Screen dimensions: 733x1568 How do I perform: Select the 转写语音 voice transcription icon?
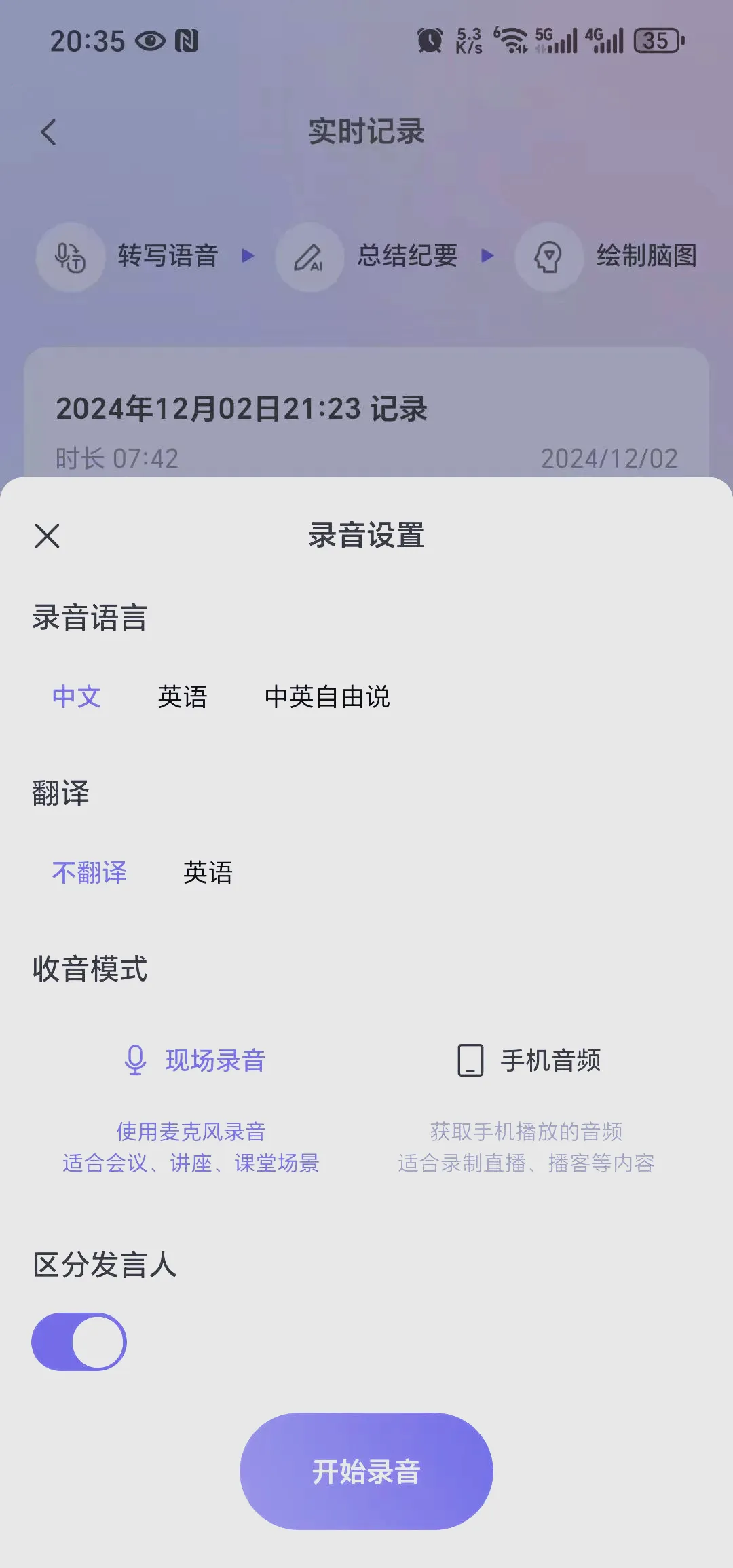click(70, 258)
